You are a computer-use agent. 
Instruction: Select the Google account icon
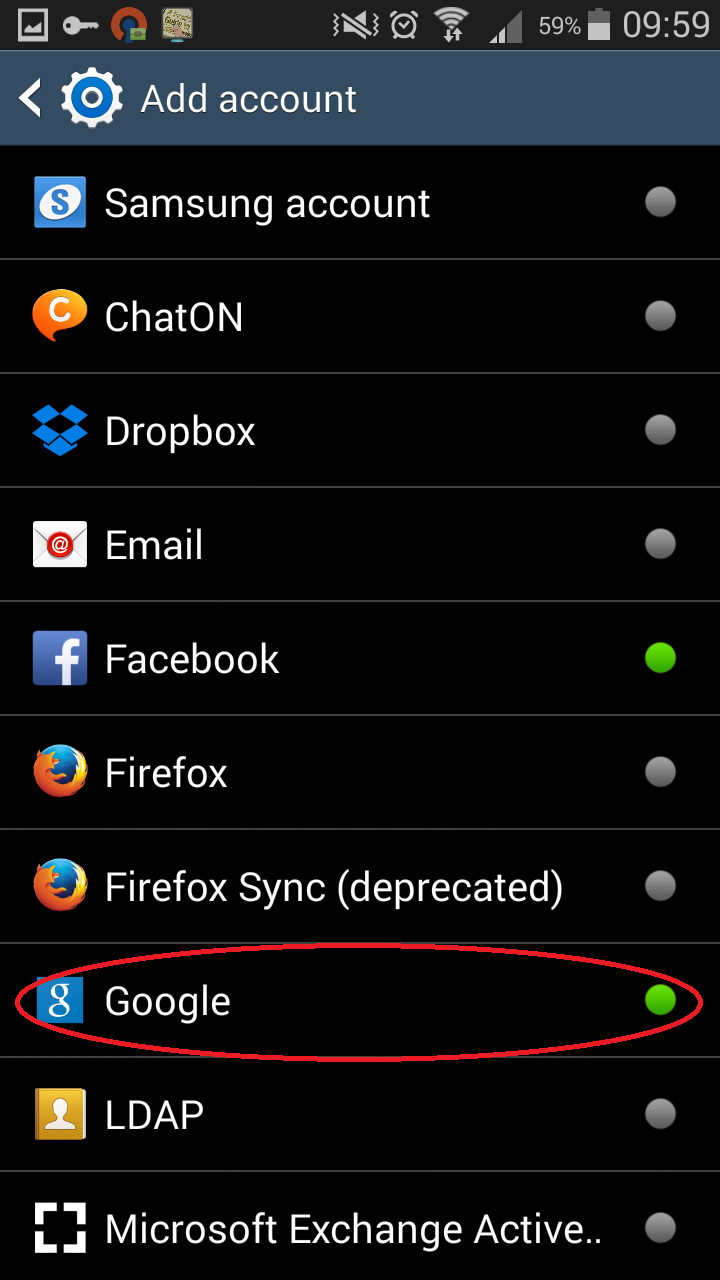57,1000
